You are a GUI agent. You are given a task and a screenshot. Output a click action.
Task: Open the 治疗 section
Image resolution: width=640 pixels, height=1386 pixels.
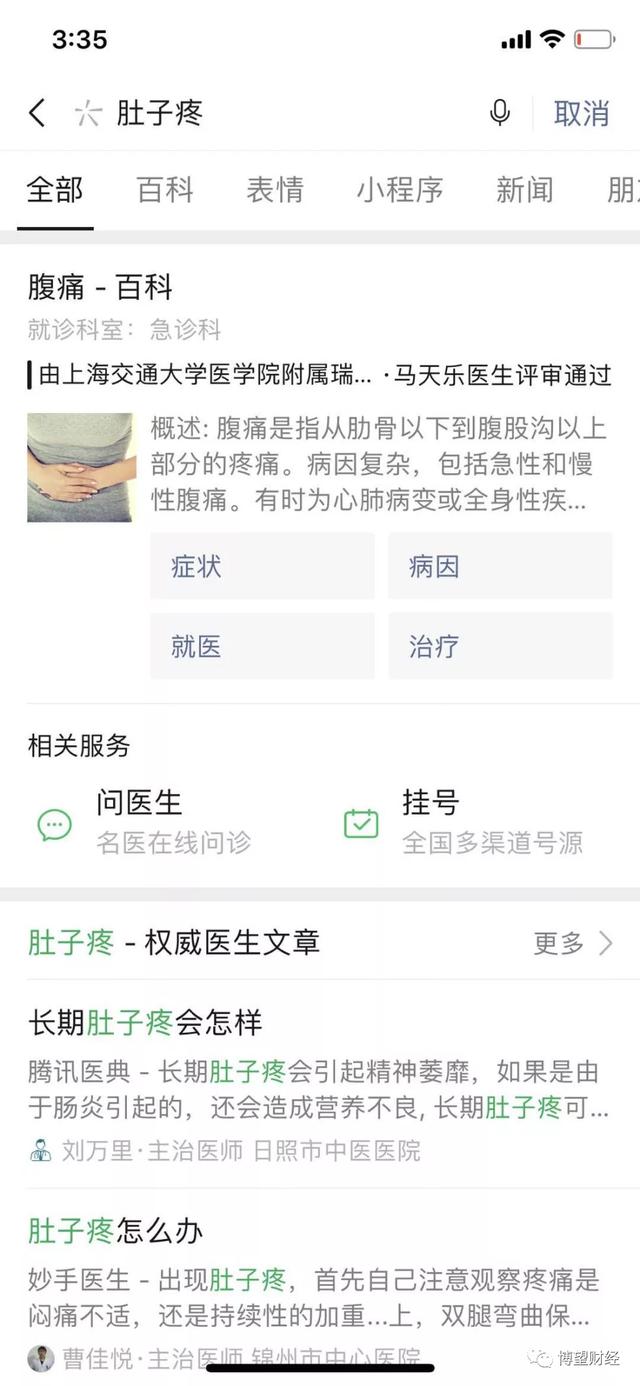pos(500,647)
